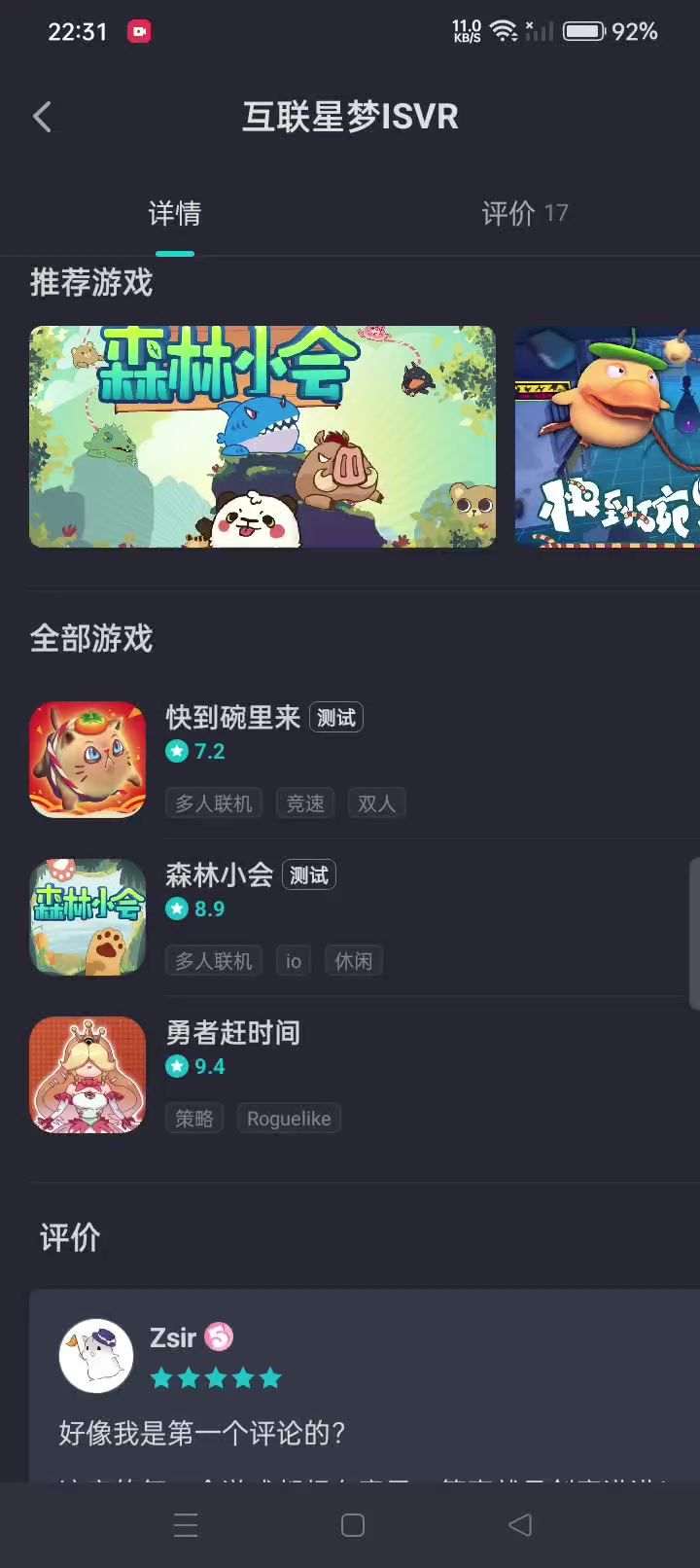Tap the 竞速 tag
Image resolution: width=700 pixels, height=1568 pixels.
305,803
